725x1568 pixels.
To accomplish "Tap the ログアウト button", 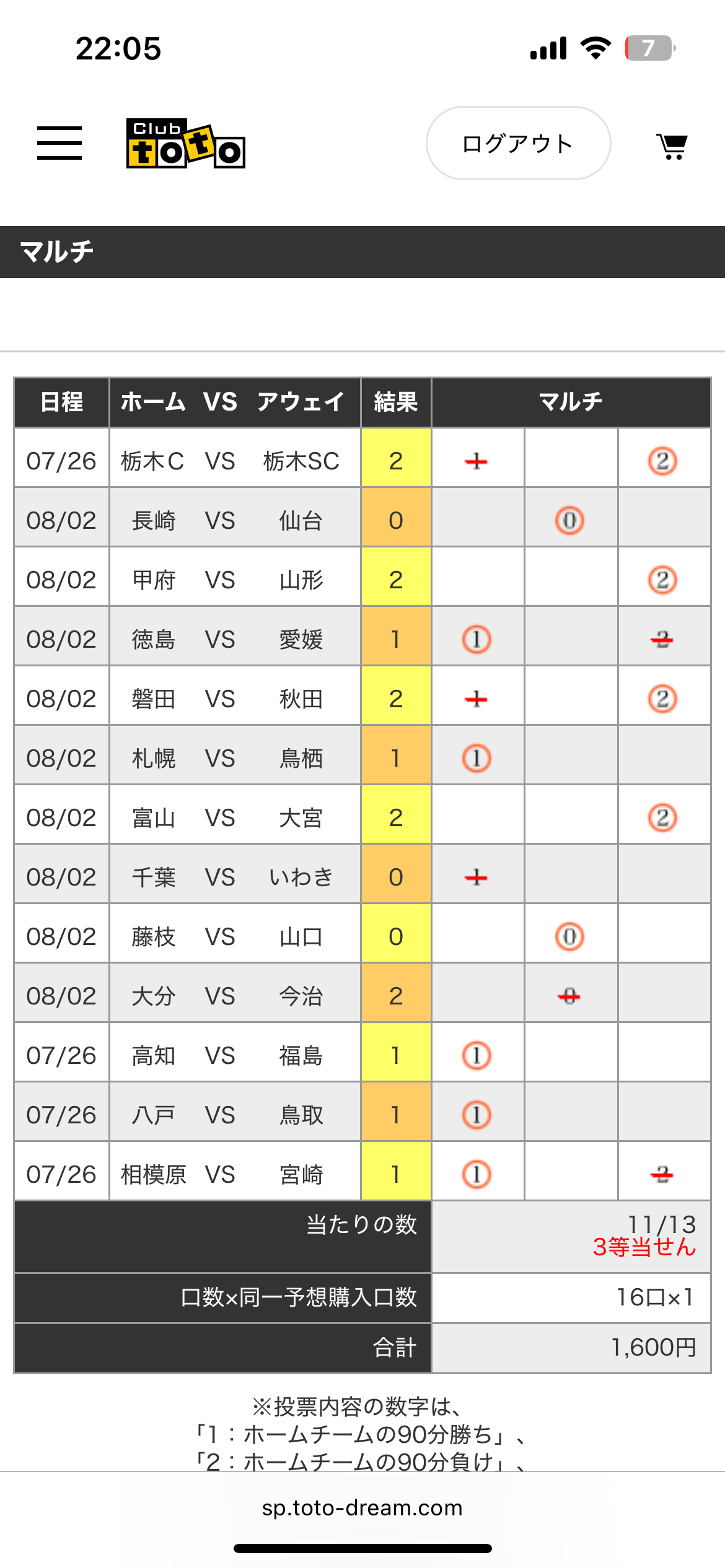I will pyautogui.click(x=518, y=144).
